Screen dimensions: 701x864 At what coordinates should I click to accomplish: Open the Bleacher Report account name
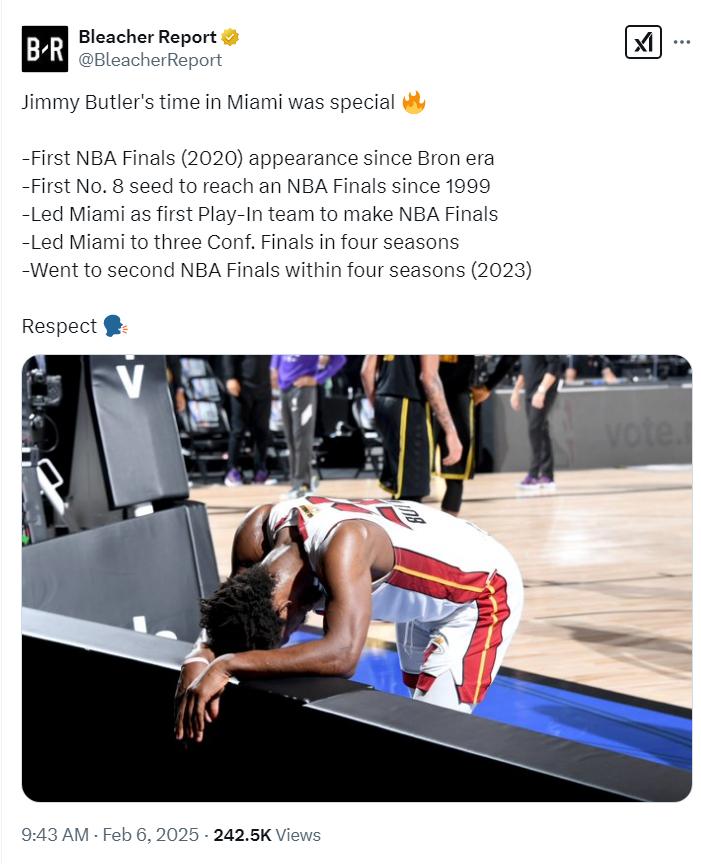[147, 37]
